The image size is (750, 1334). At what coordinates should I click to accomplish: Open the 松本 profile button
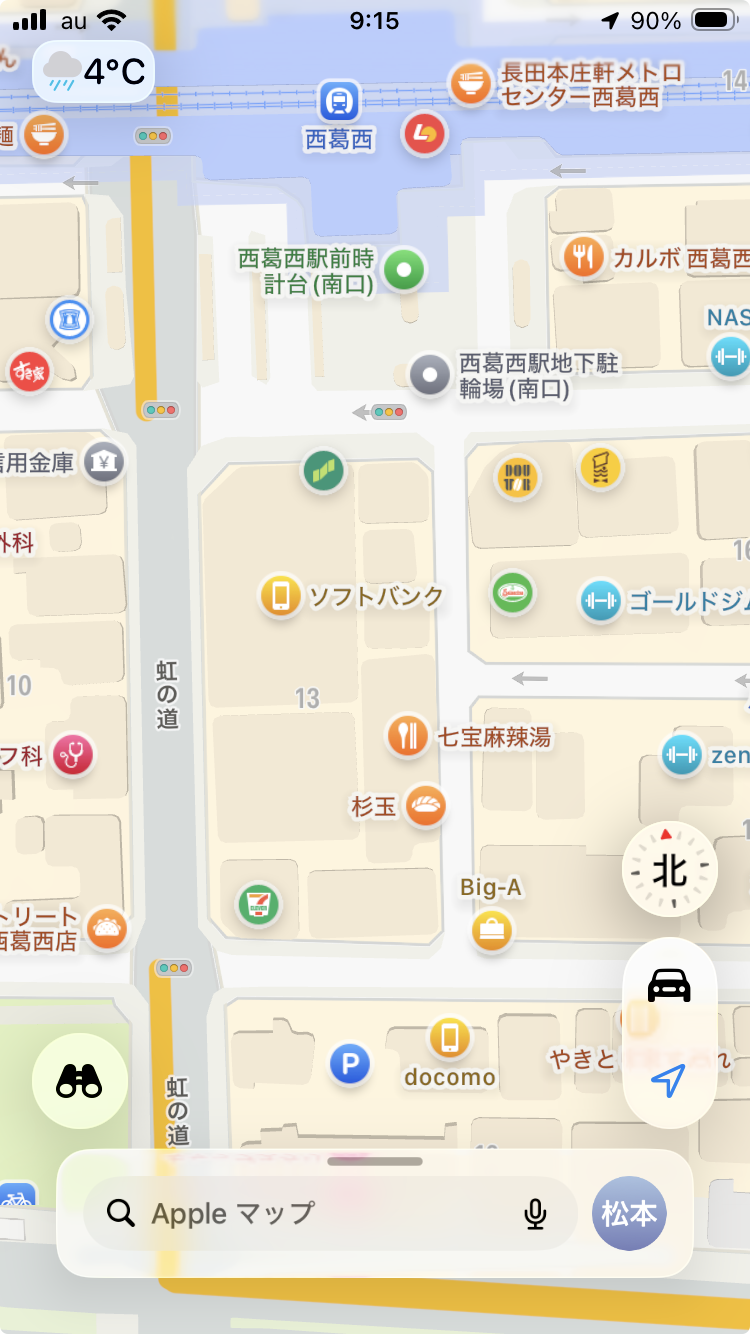pyautogui.click(x=629, y=1213)
